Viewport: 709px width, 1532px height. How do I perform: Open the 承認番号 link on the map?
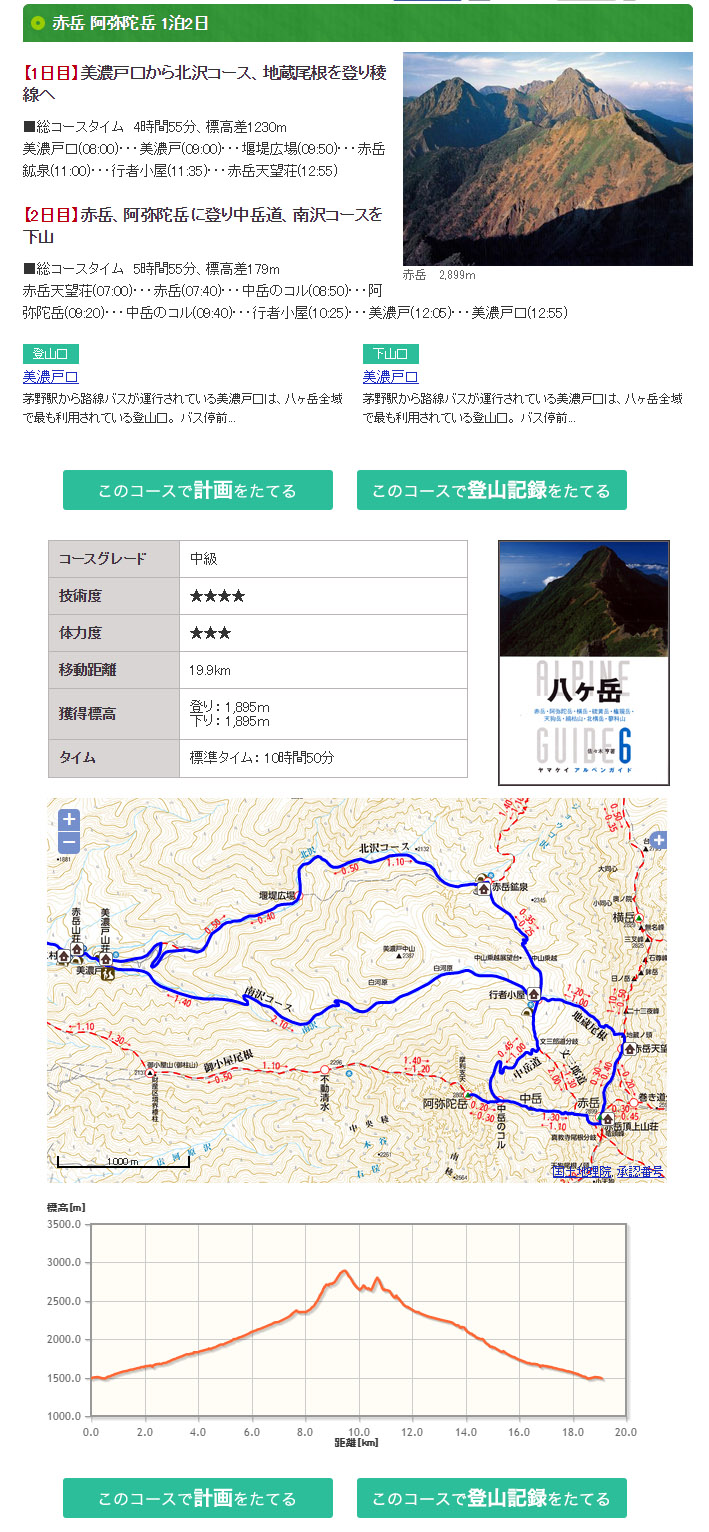click(x=640, y=1171)
